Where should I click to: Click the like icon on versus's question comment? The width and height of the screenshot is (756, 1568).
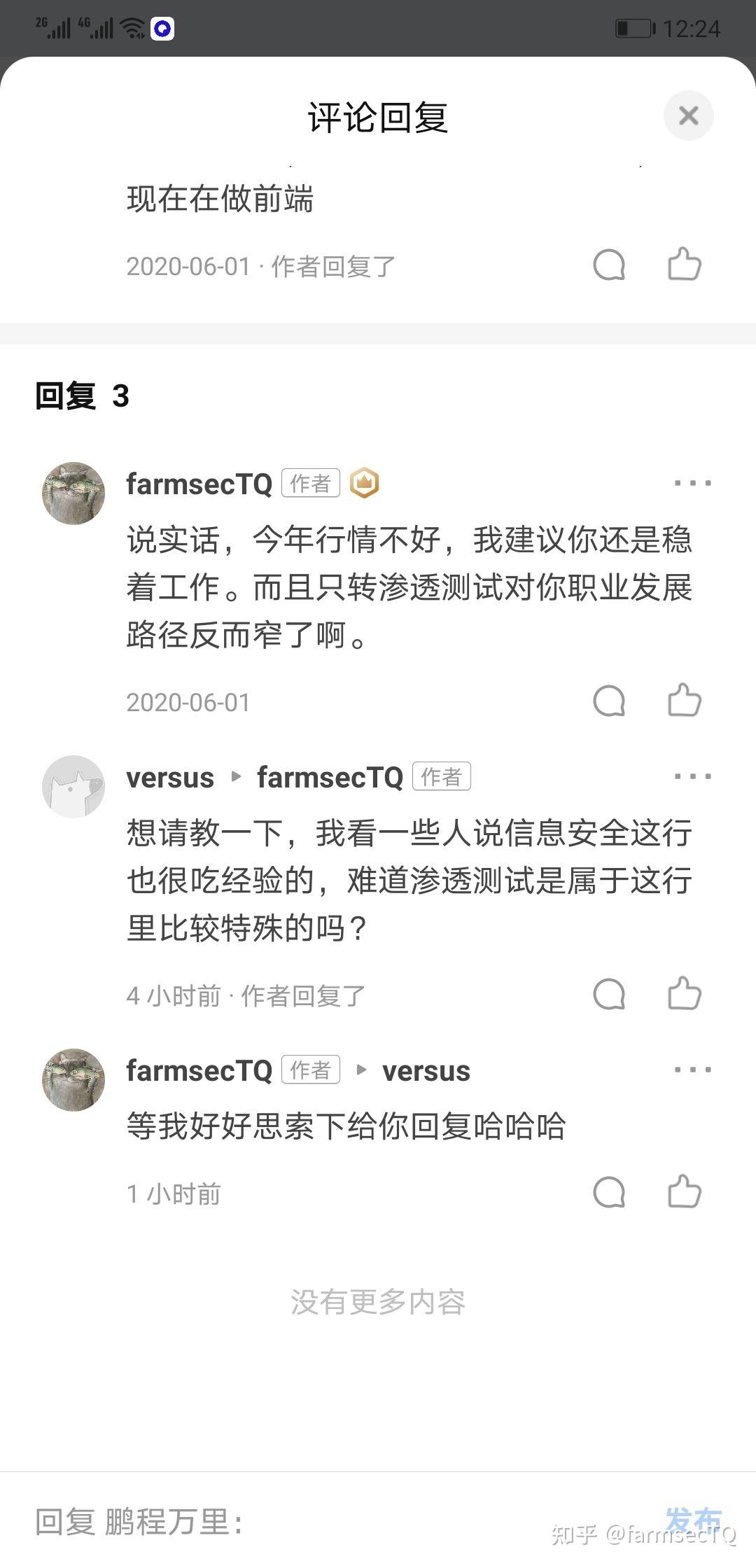684,993
